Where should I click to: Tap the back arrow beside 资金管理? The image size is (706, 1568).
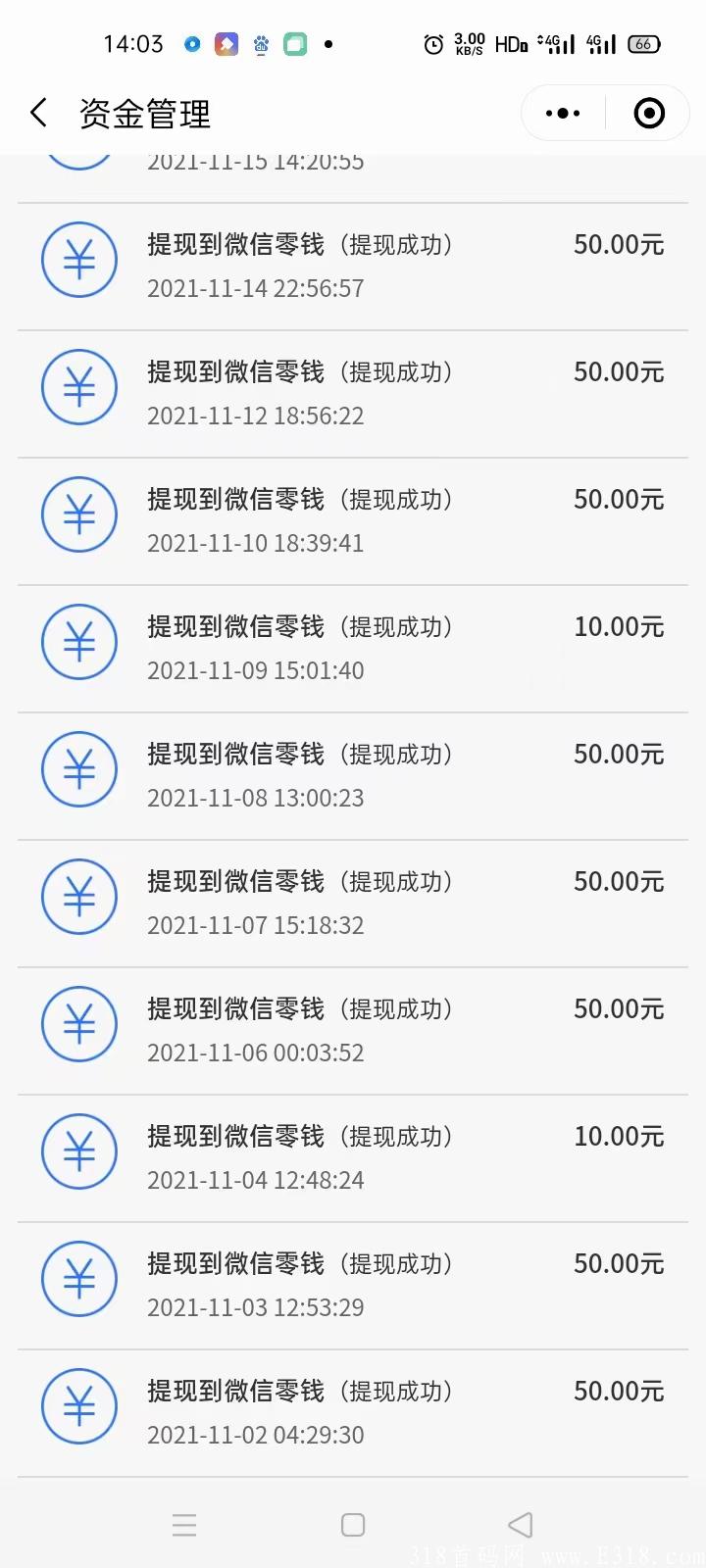(x=37, y=113)
